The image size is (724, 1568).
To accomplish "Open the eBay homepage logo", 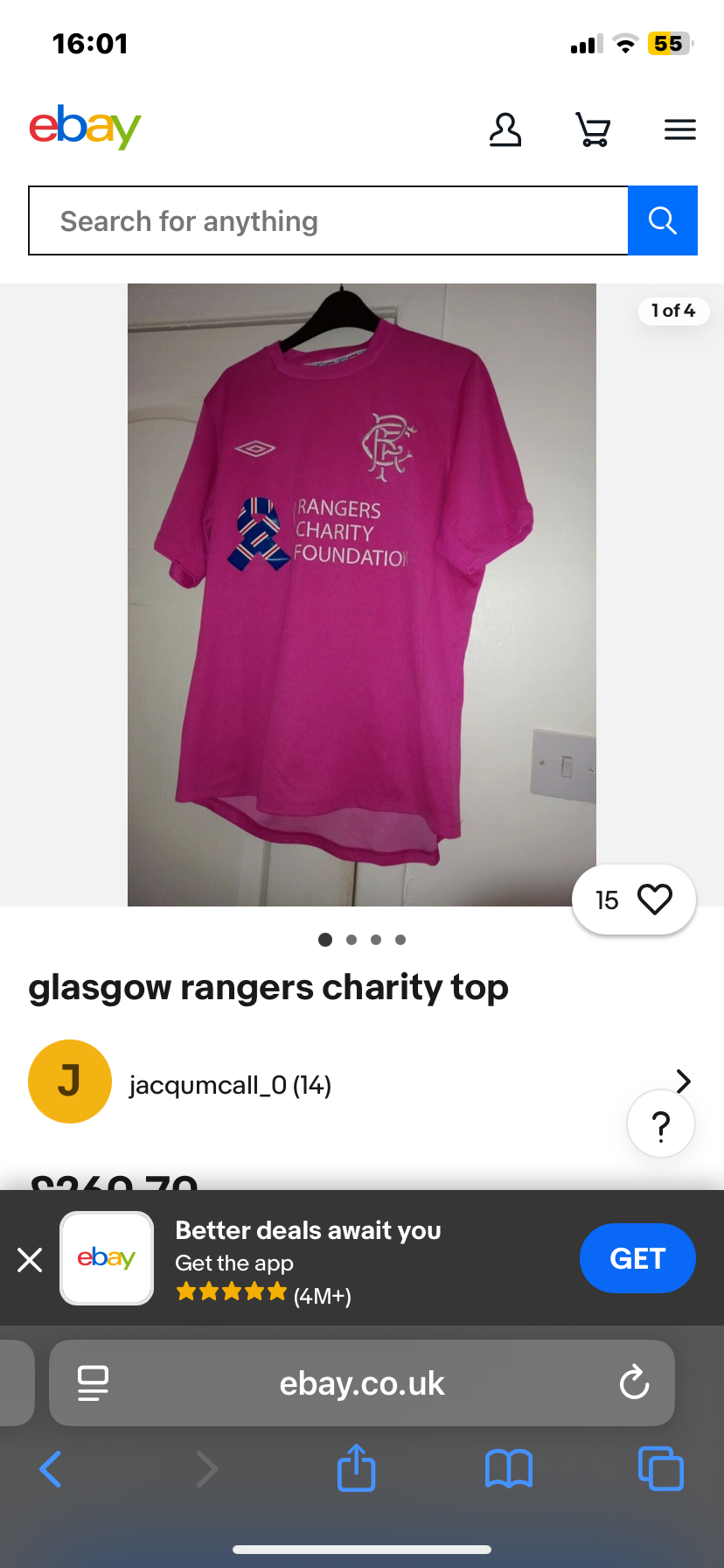I will tap(84, 127).
